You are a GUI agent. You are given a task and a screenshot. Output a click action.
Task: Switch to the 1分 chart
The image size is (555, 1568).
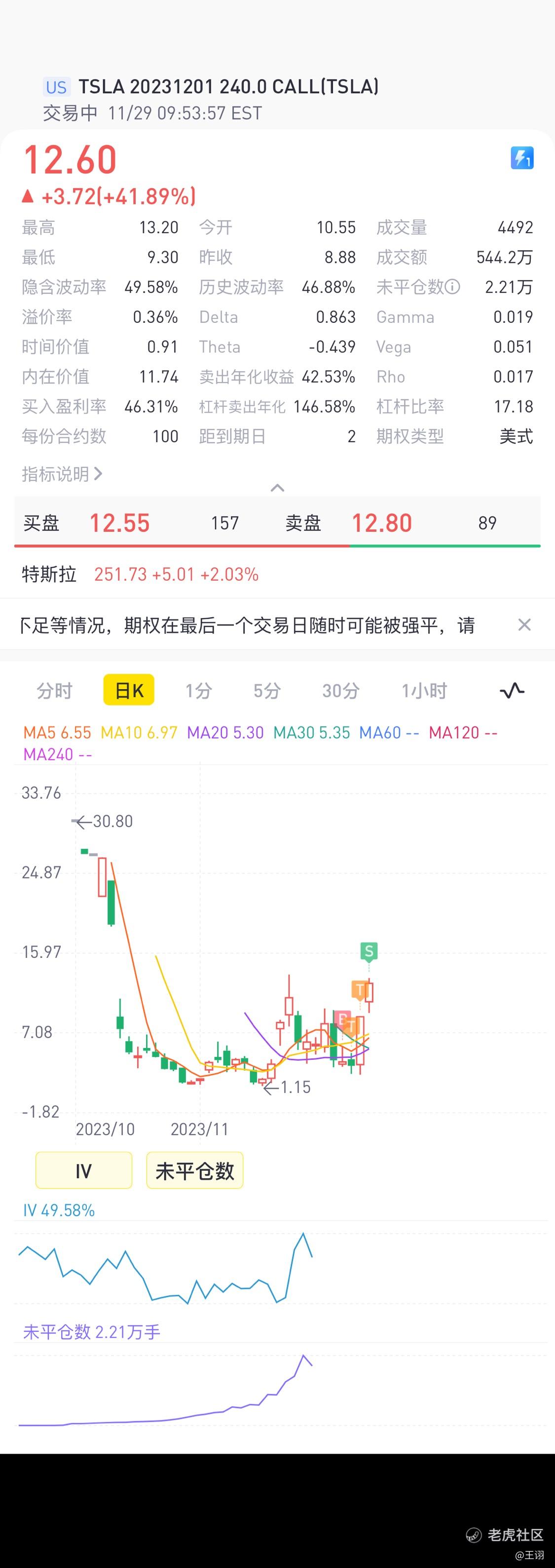198,690
